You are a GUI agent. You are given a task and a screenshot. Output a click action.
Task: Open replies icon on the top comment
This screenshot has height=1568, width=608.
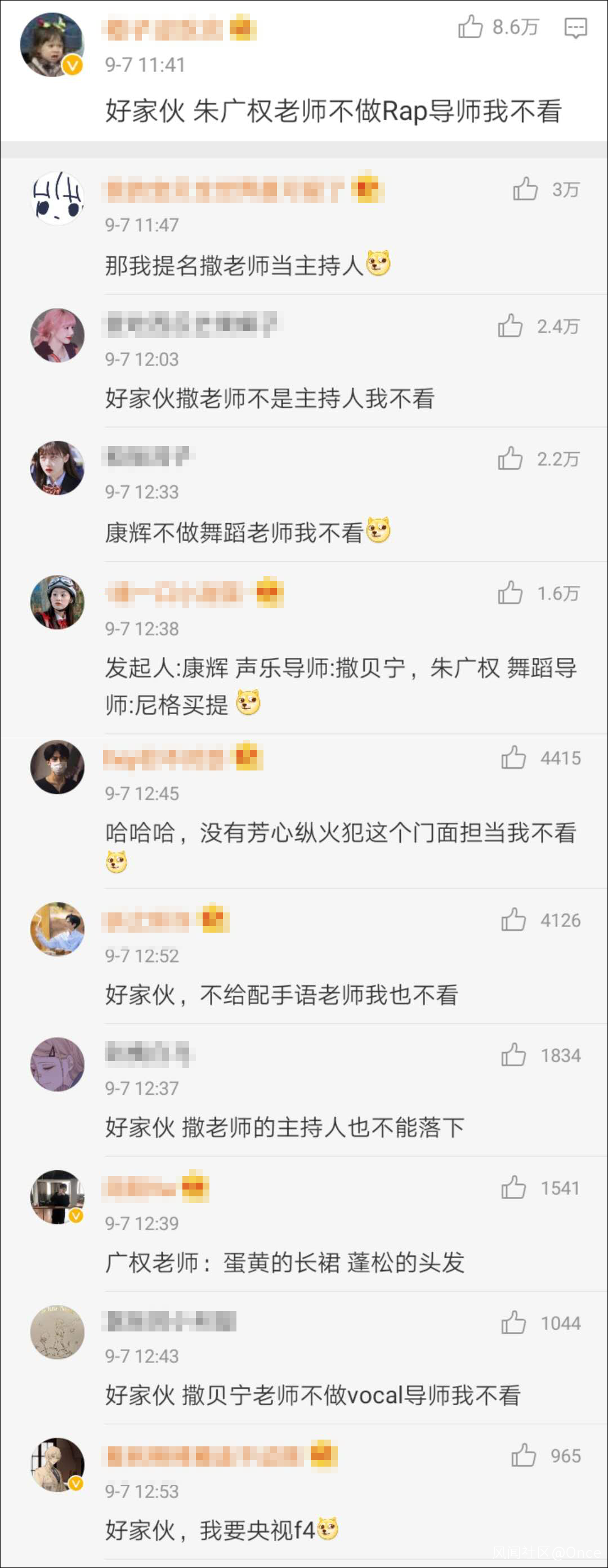(575, 28)
